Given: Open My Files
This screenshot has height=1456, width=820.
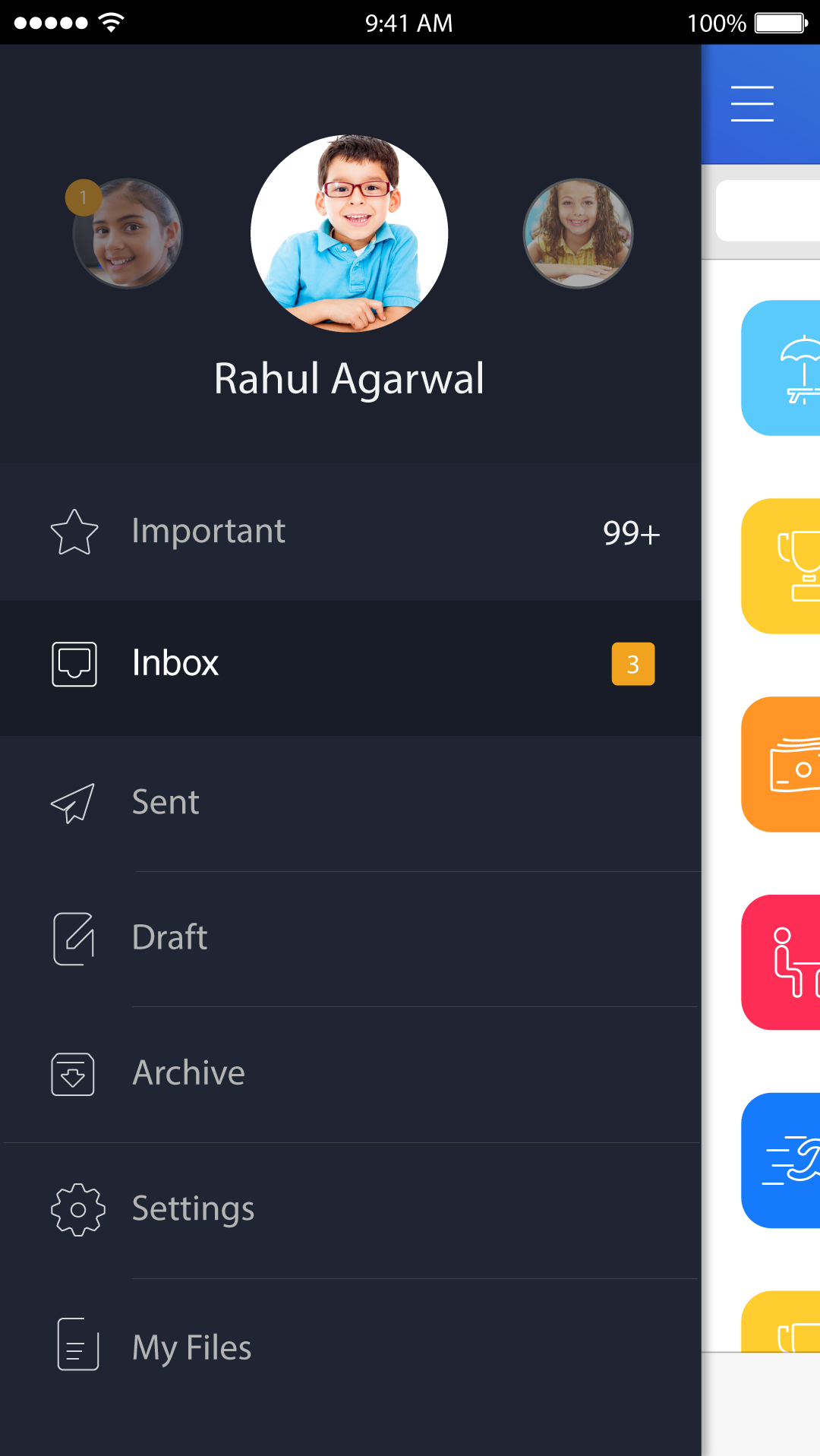Looking at the screenshot, I should [349, 1347].
